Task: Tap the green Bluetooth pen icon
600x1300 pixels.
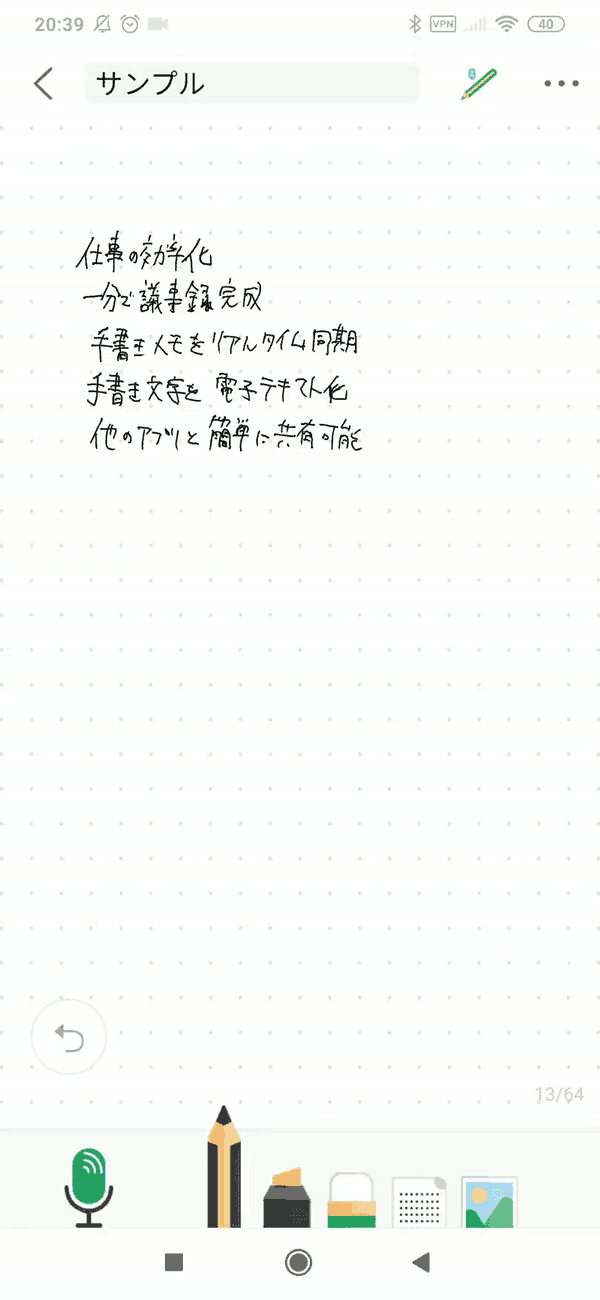Action: pos(479,84)
